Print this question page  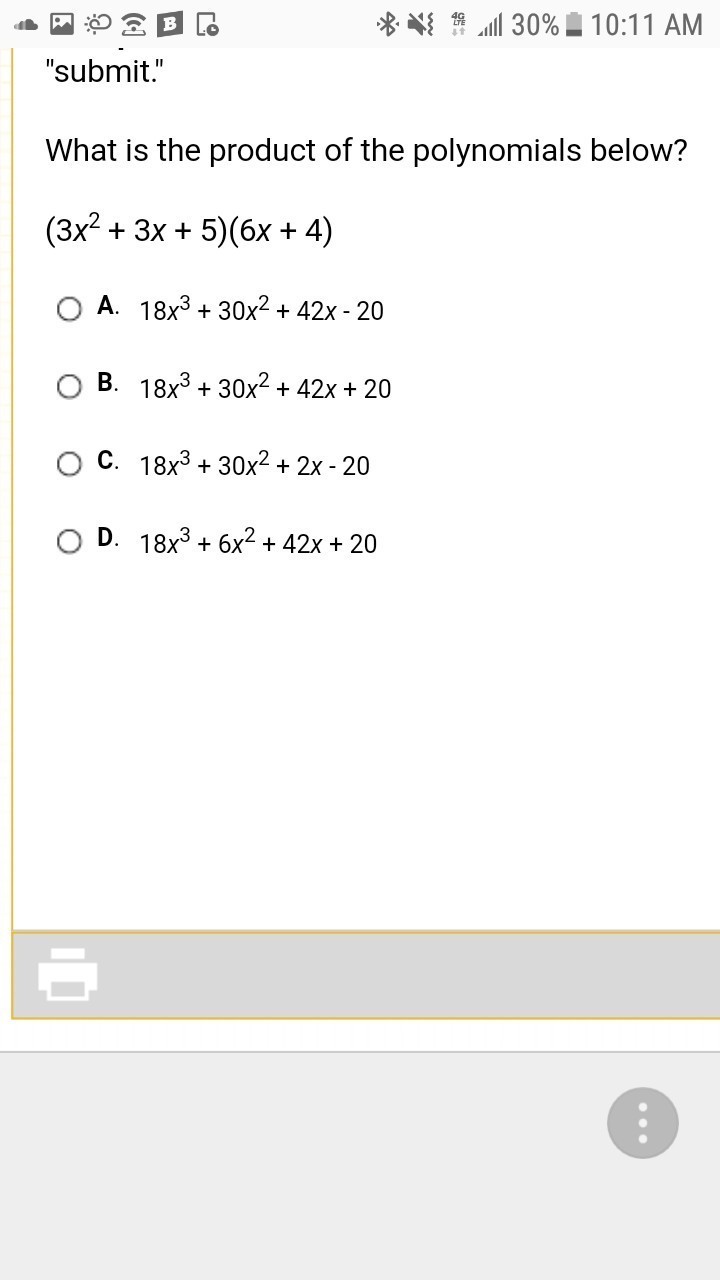pos(68,973)
